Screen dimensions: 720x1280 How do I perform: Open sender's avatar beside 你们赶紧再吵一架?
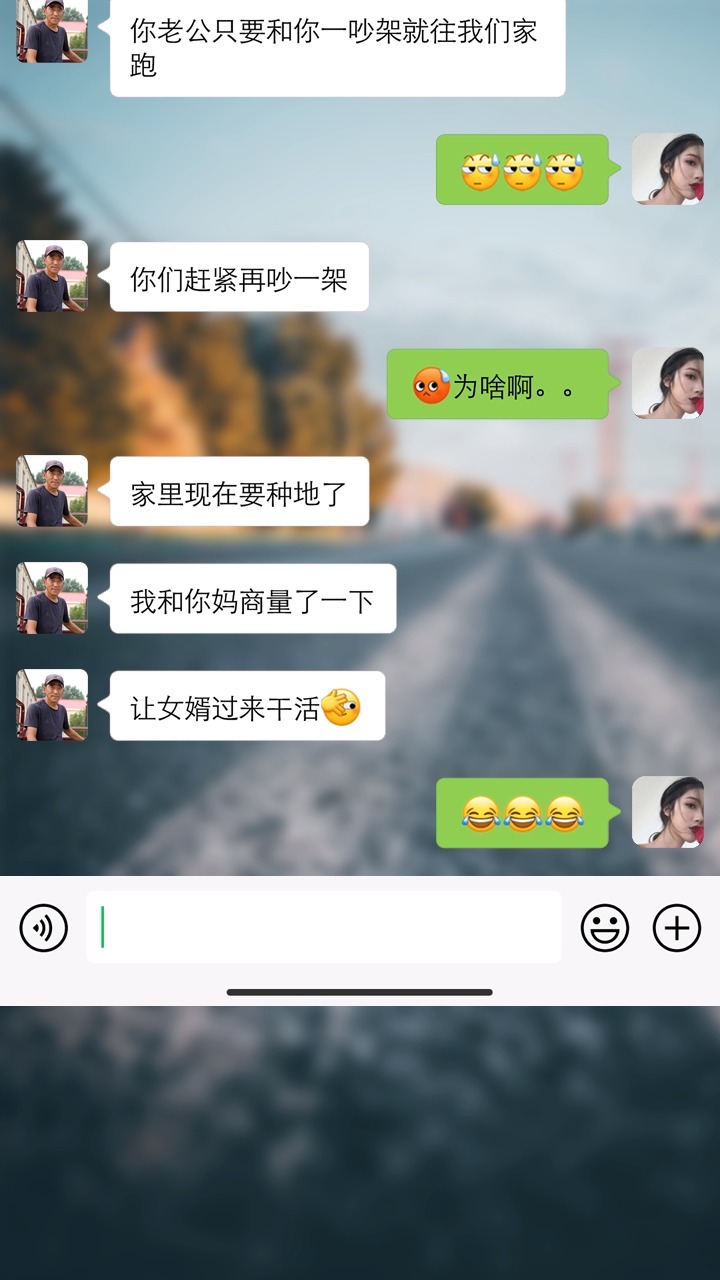[x=52, y=277]
